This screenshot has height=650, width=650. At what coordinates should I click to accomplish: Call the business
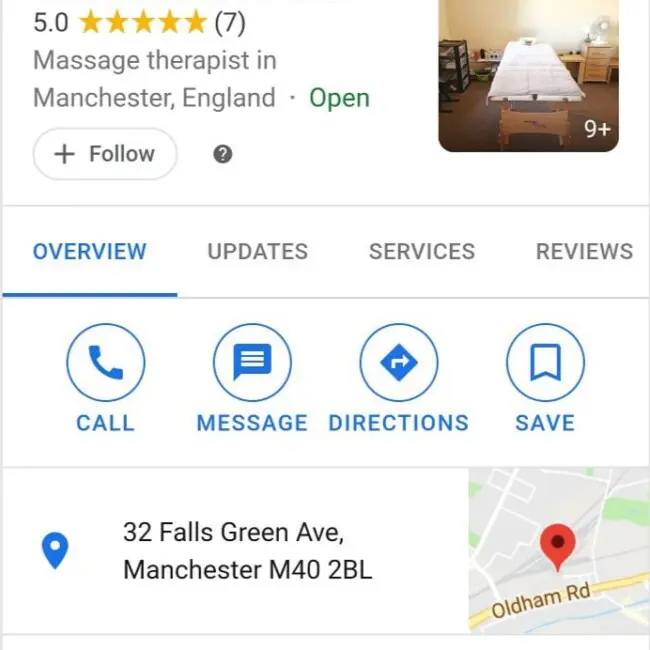click(x=105, y=364)
